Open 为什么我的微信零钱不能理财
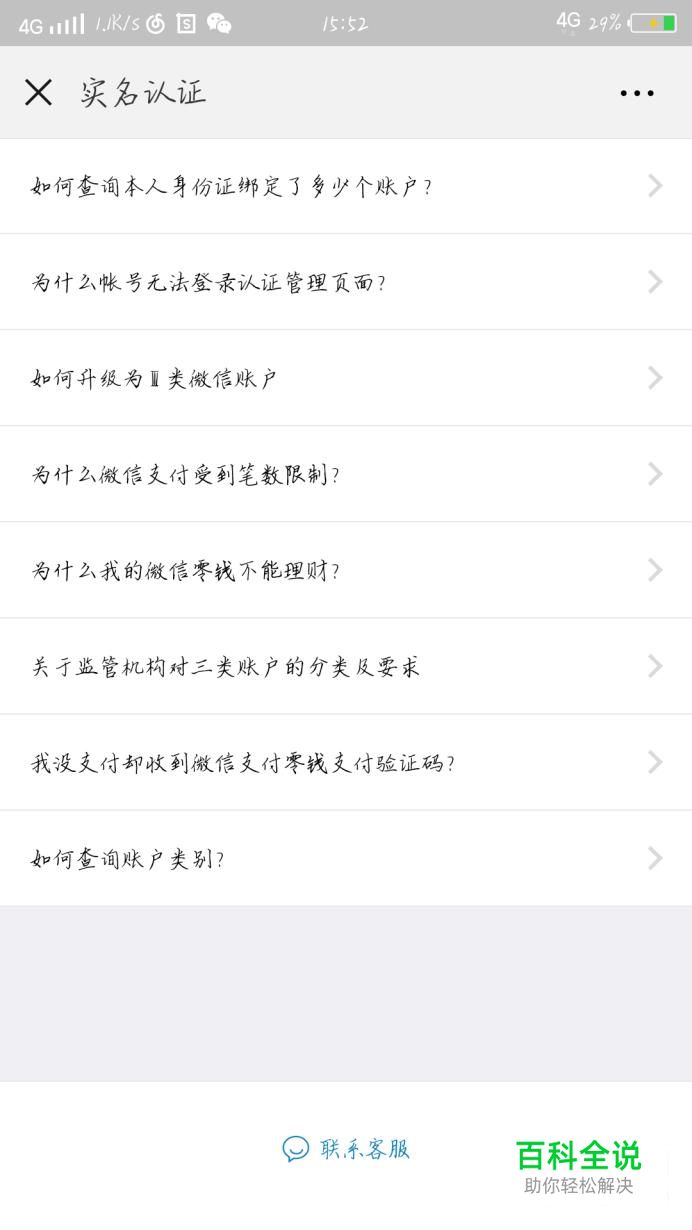 click(x=346, y=570)
